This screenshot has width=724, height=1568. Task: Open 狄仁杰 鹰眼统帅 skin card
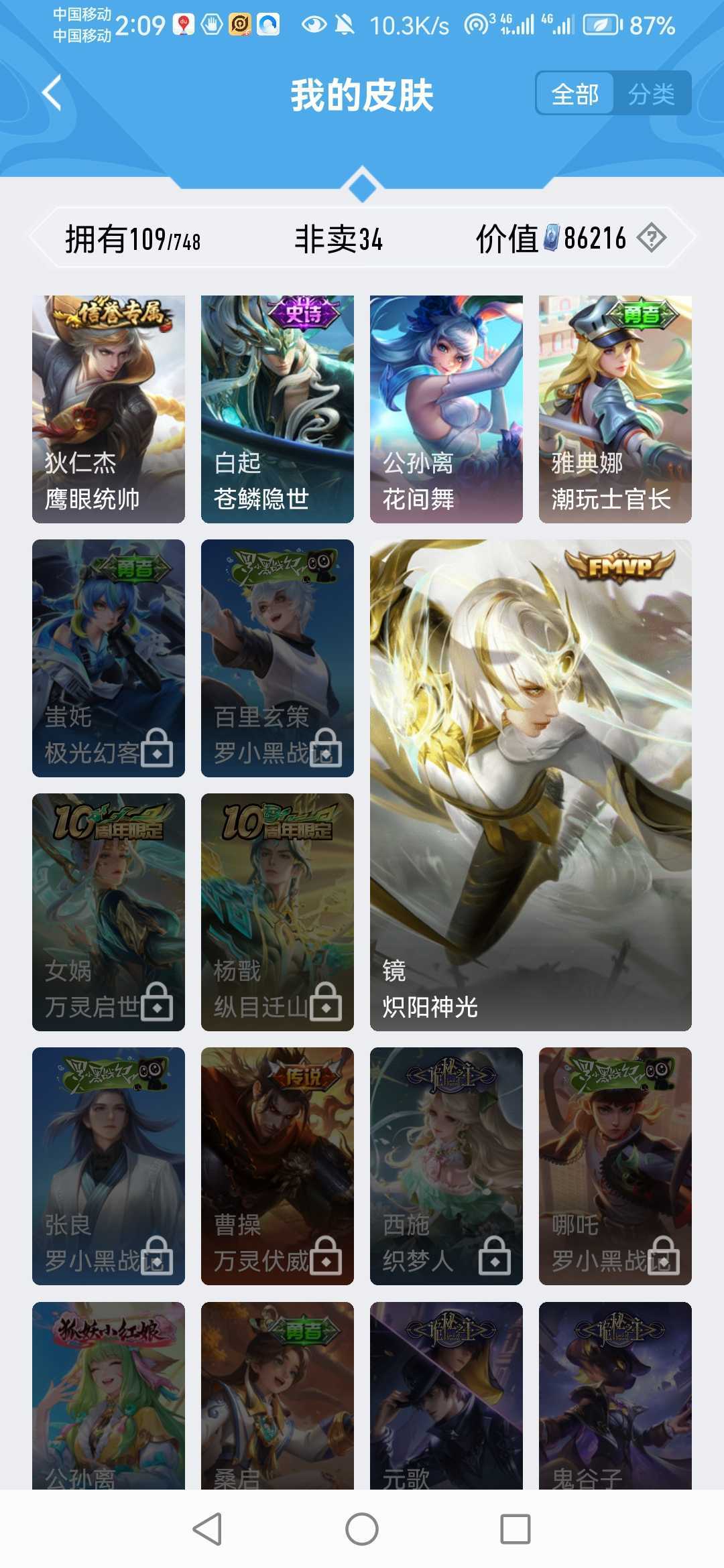point(109,409)
